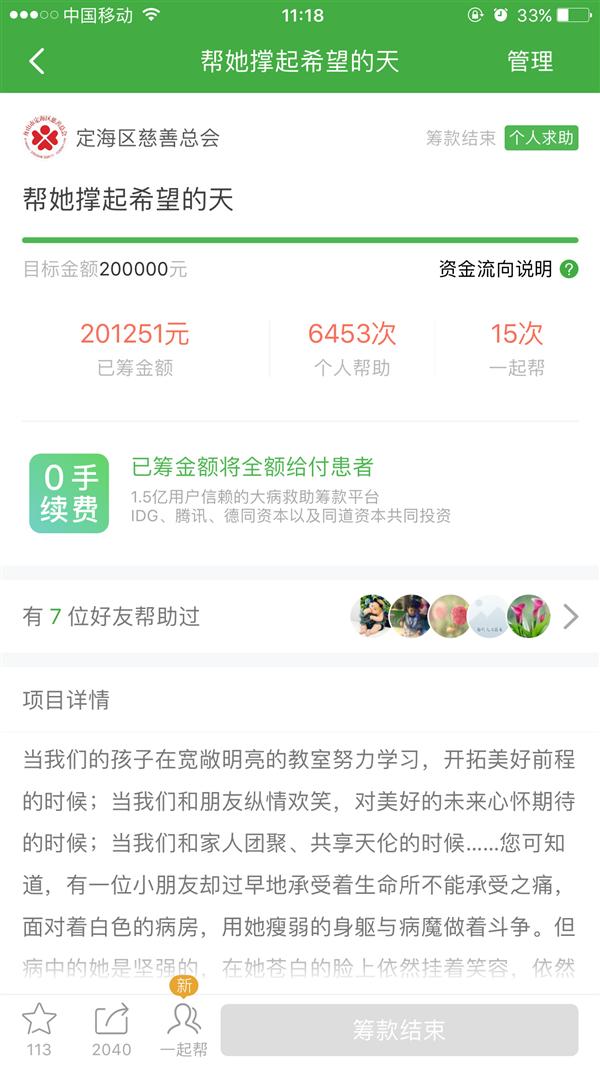600x1066 pixels.
Task: Tap the 筹款结束 button at the bottom
Action: (x=399, y=1030)
